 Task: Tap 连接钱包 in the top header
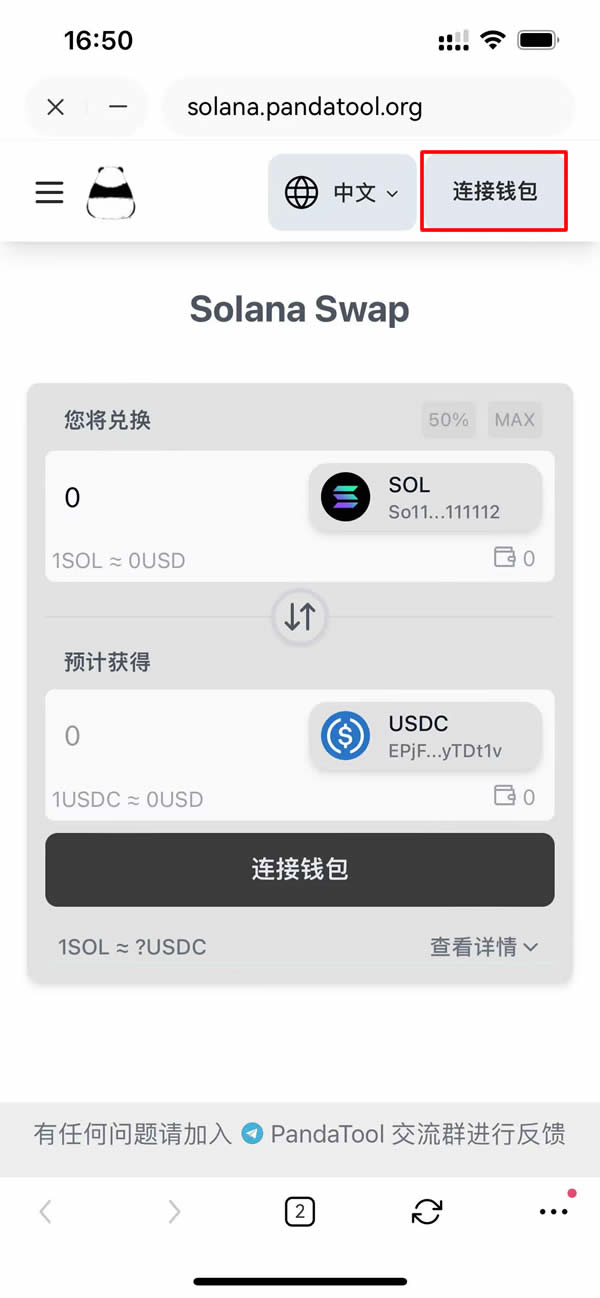(495, 191)
